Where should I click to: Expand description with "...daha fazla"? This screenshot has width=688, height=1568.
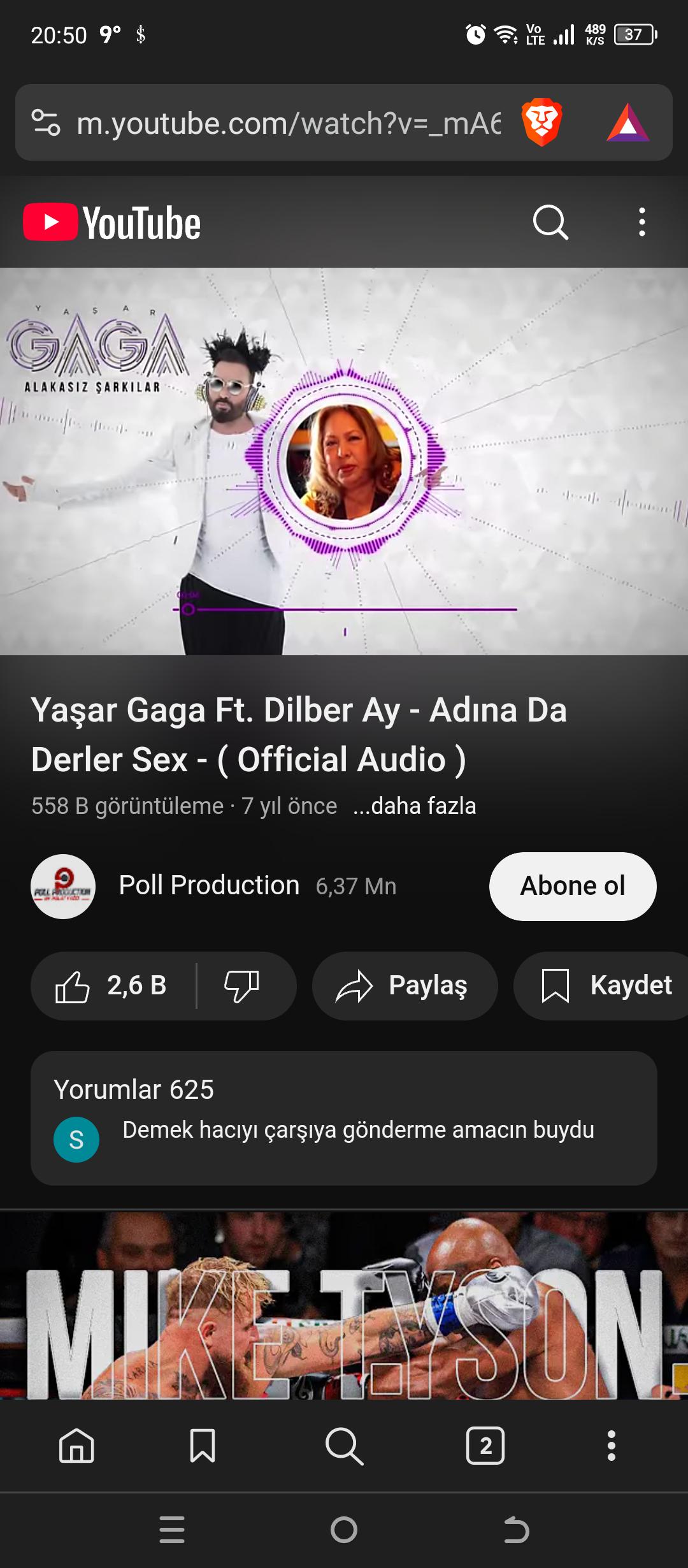pos(415,806)
